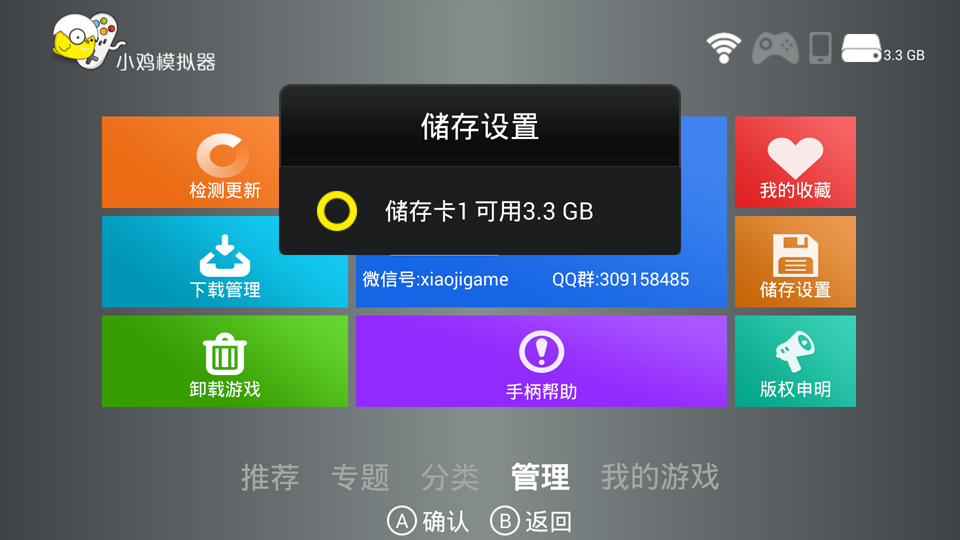
Task: Switch to 推荐 tab
Action: coord(270,477)
